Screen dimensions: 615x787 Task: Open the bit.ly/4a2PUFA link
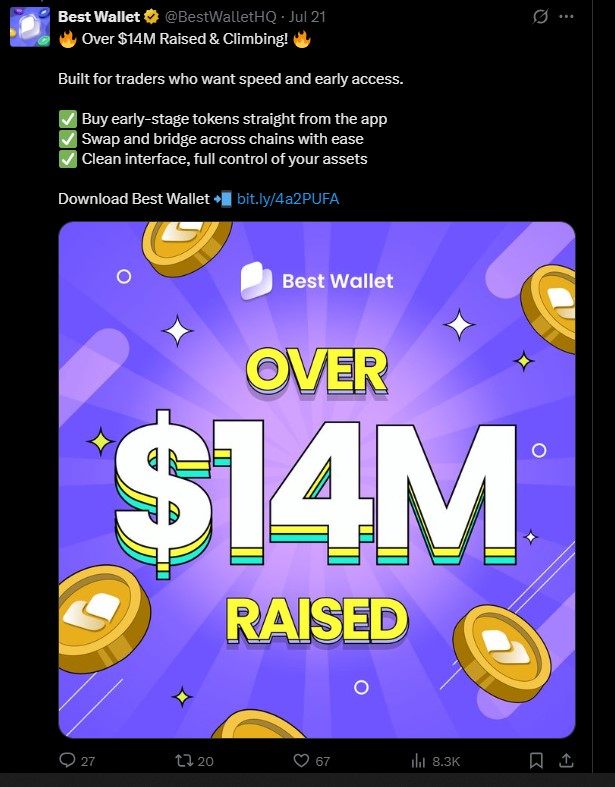point(288,198)
